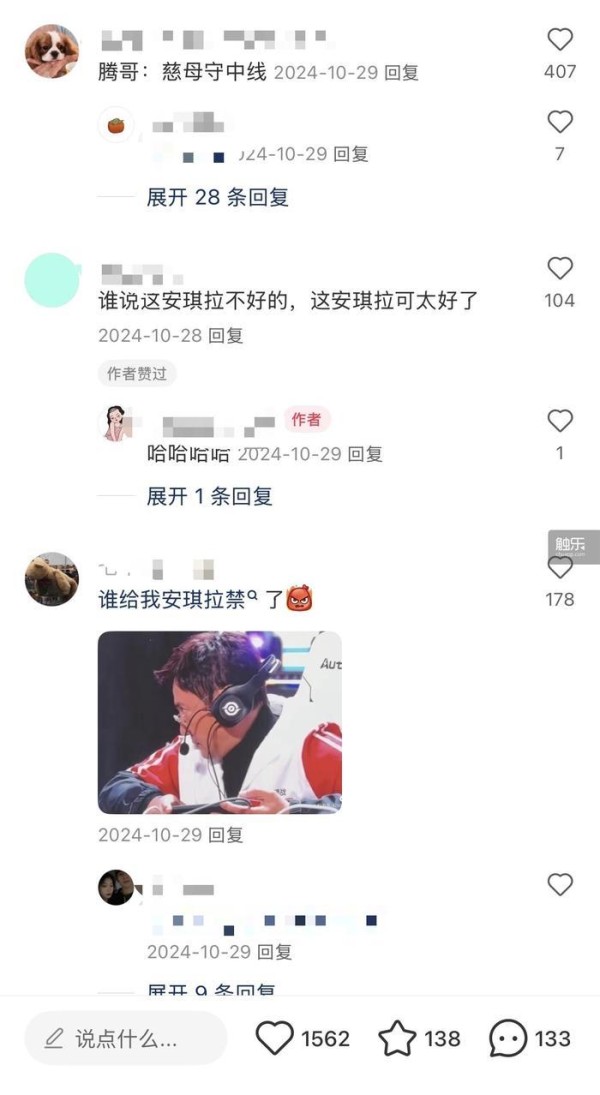Screen dimensions: 600x1095
Task: Reply to the comment with the esports photo
Action: point(226,834)
